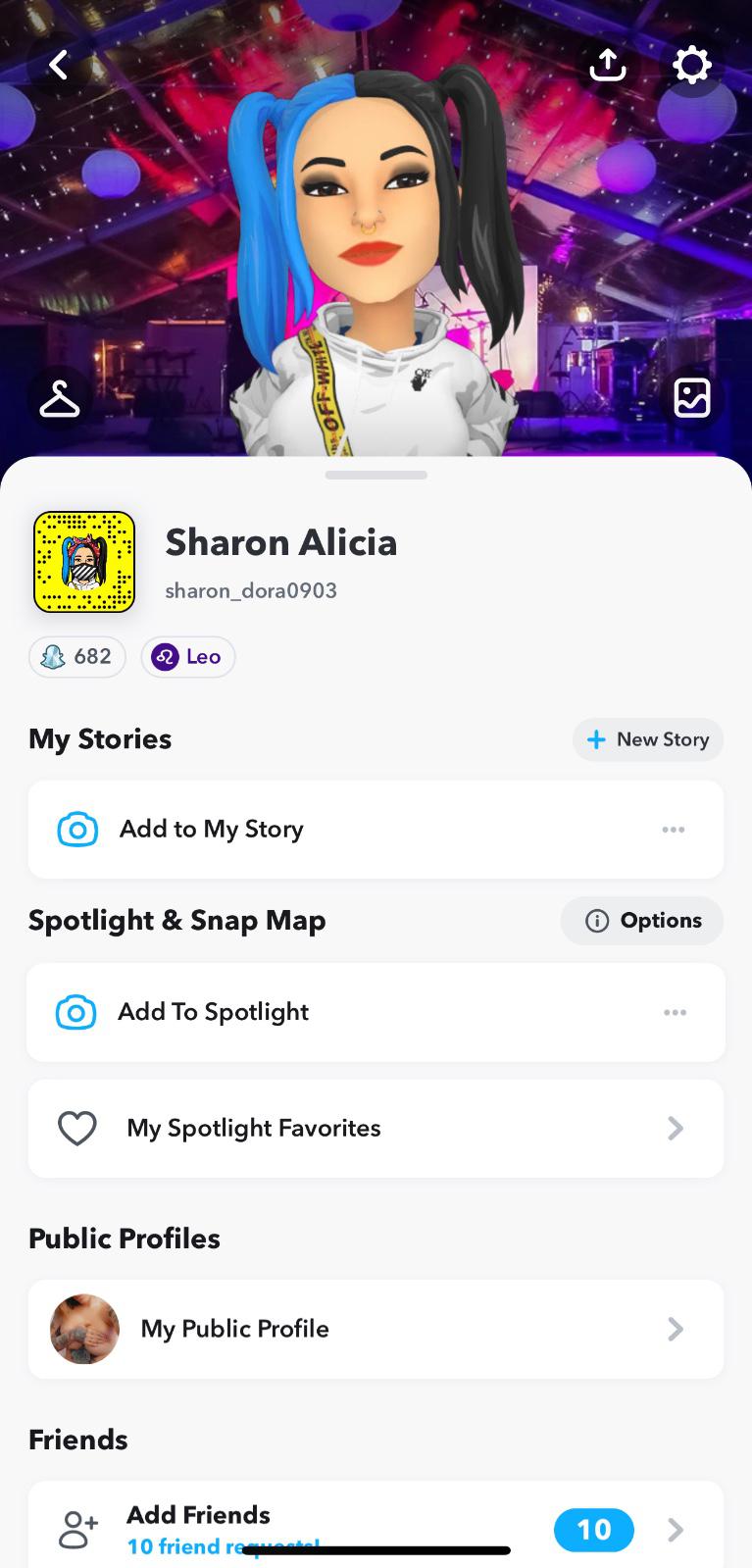Open settings gear icon
Image resolution: width=752 pixels, height=1568 pixels.
[x=691, y=66]
